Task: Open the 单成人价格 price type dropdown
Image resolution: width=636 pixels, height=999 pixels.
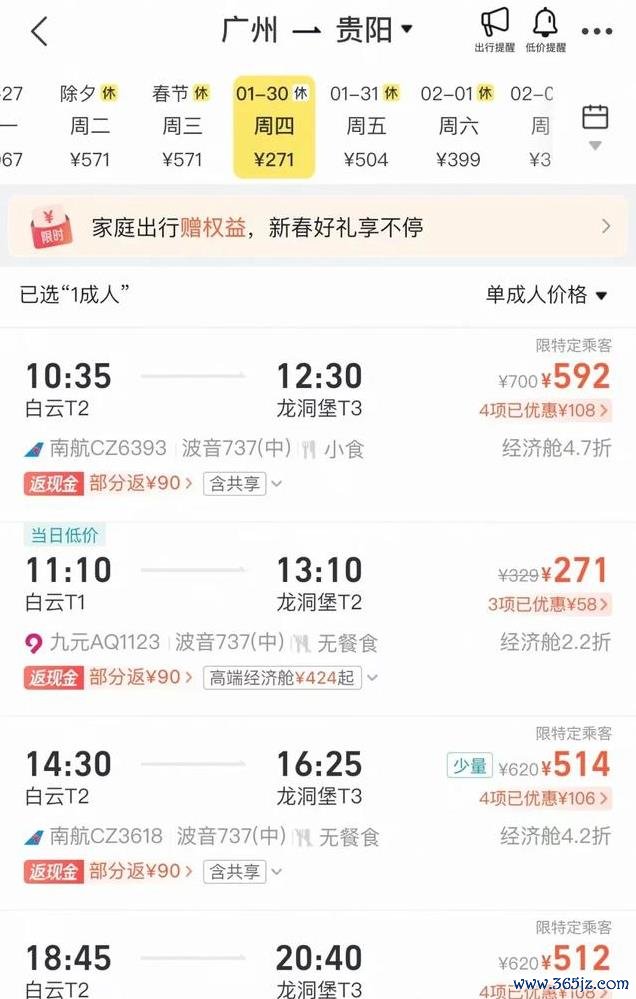Action: click(546, 294)
